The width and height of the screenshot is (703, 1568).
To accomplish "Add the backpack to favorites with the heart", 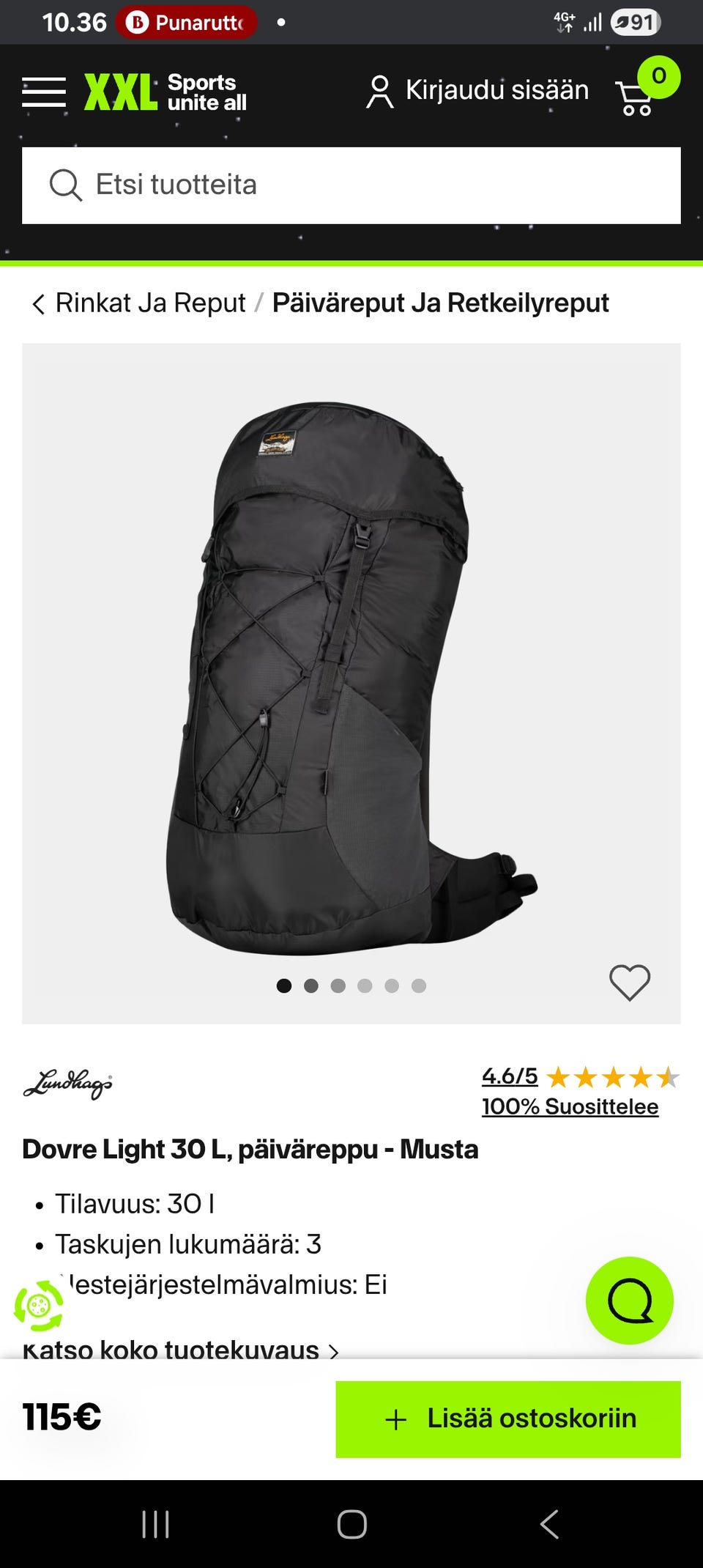I will click(630, 983).
